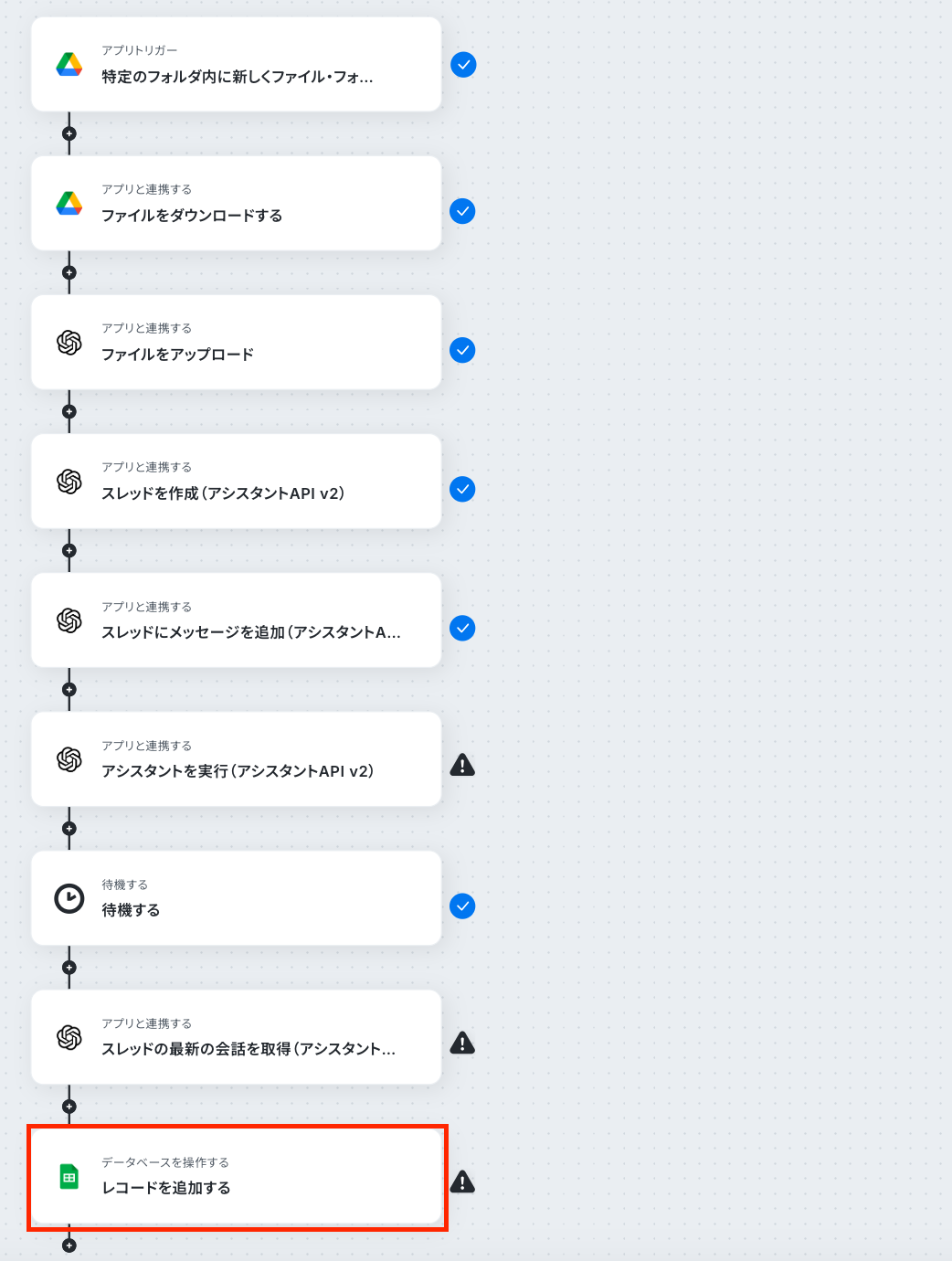
Task: Select the スレッドを作成 step card
Action: 236,482
